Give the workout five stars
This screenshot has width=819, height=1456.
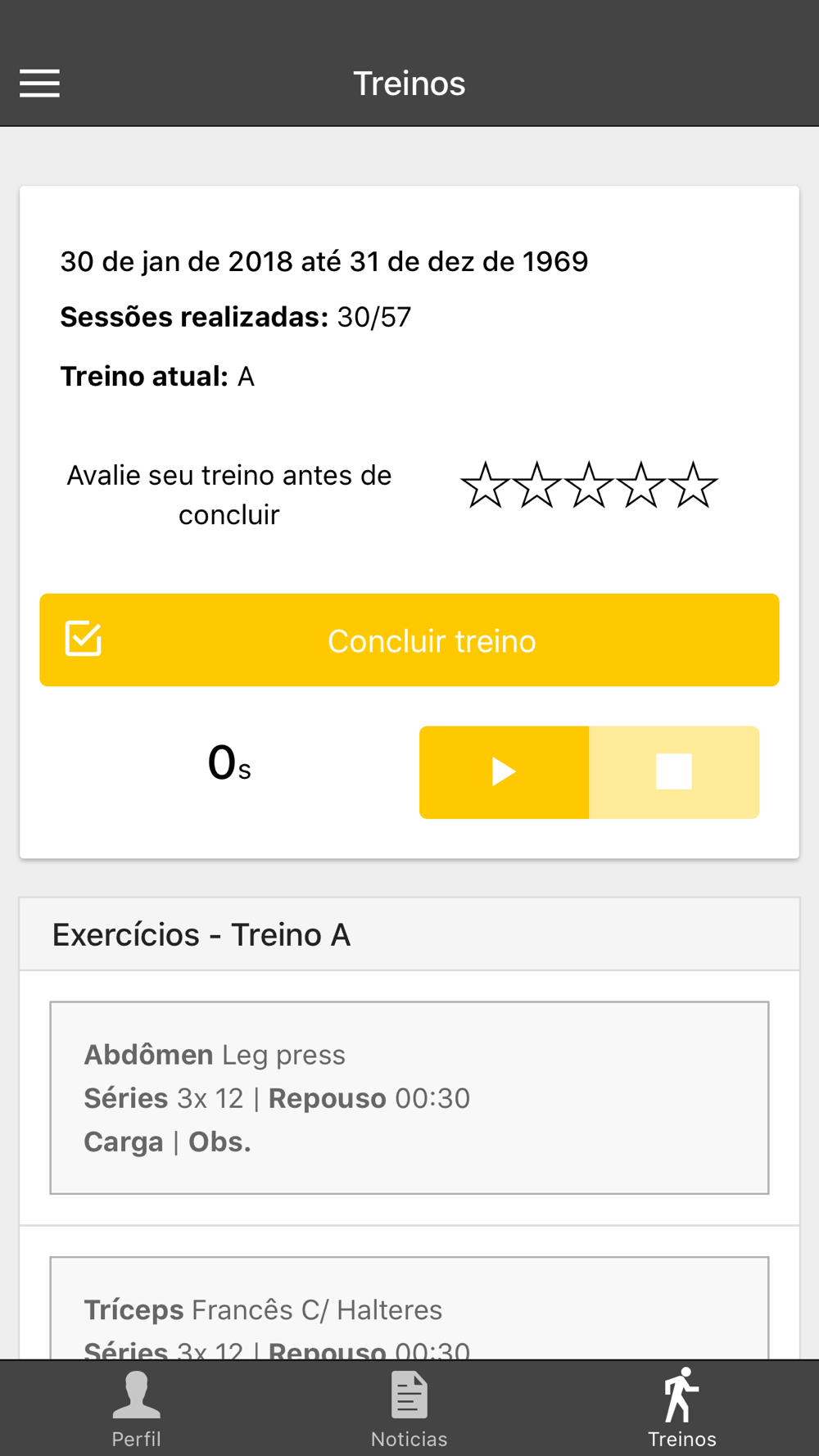(693, 486)
